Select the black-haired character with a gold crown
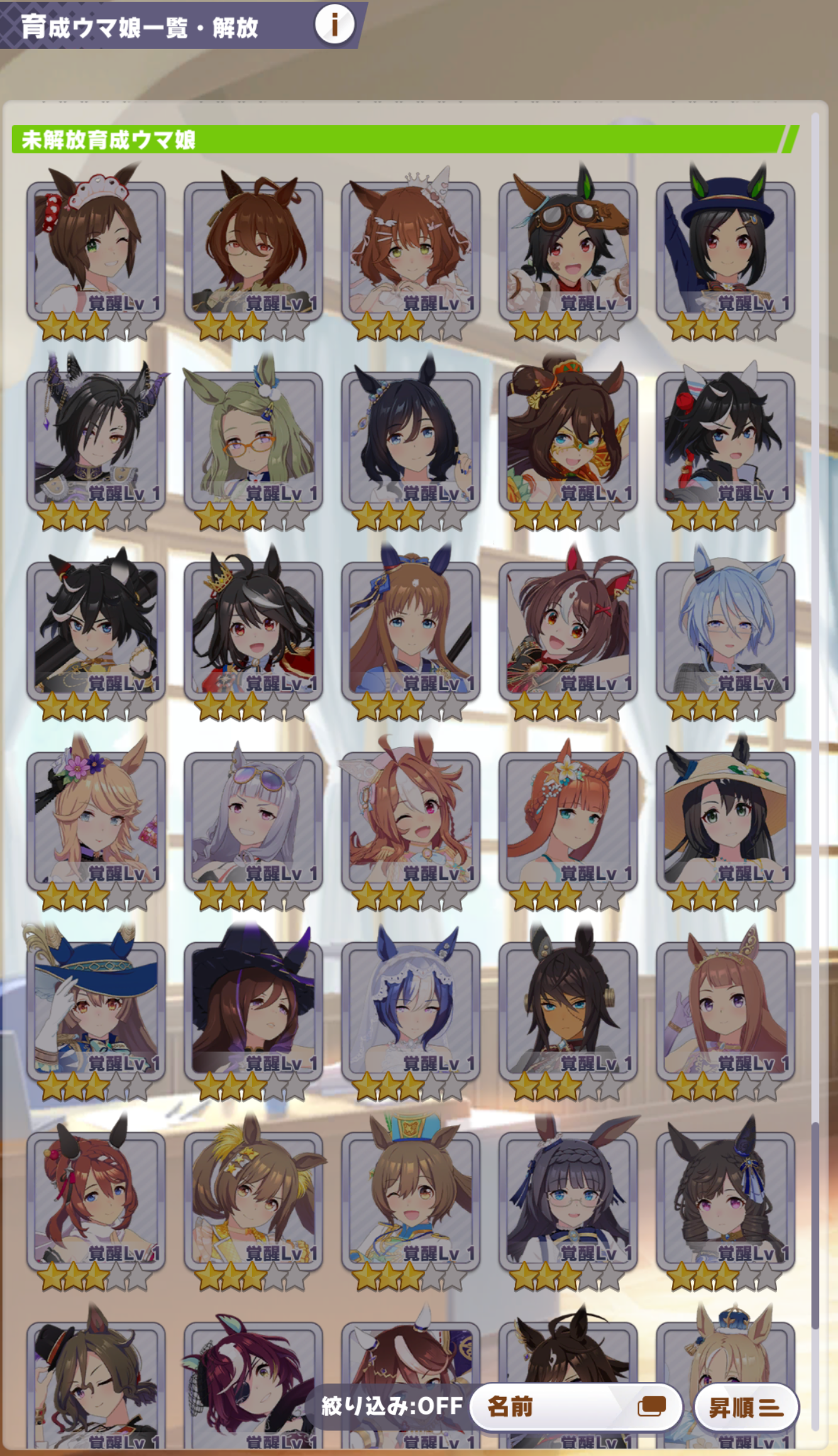Image resolution: width=838 pixels, height=1456 pixels. click(253, 632)
